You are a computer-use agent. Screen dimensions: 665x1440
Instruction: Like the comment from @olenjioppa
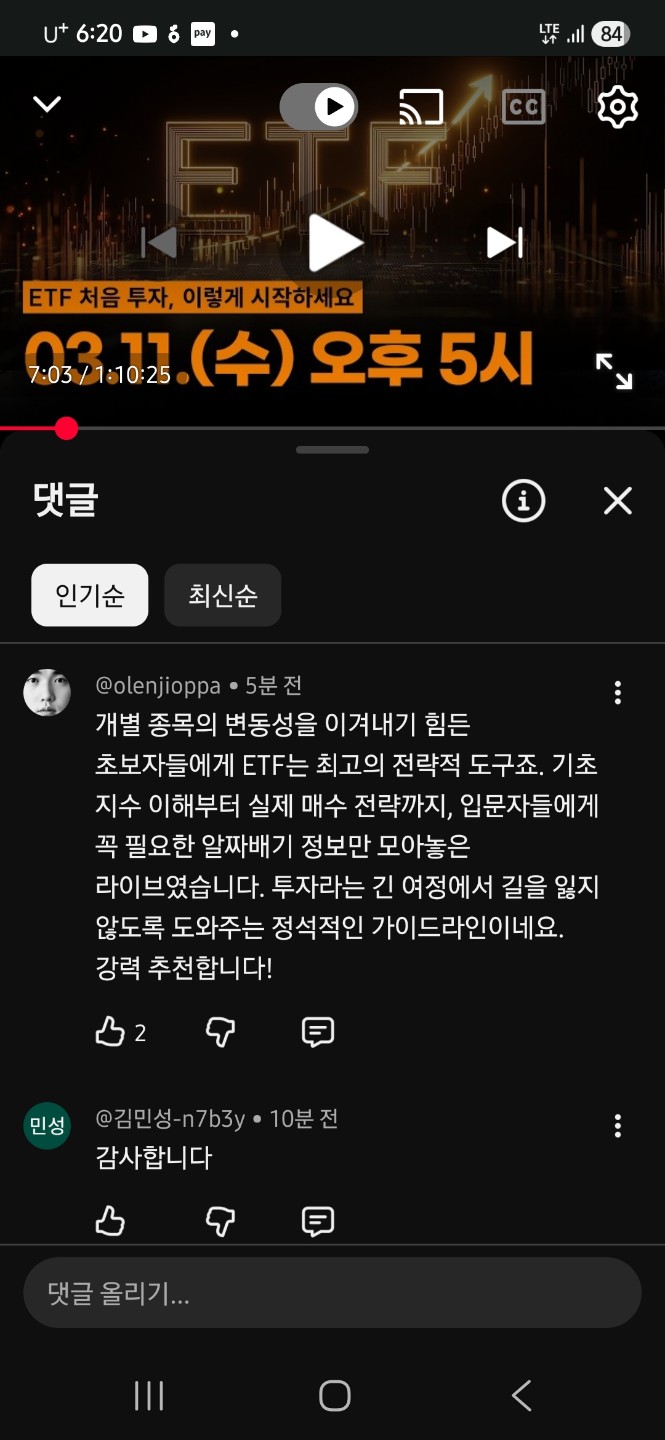(x=110, y=1032)
